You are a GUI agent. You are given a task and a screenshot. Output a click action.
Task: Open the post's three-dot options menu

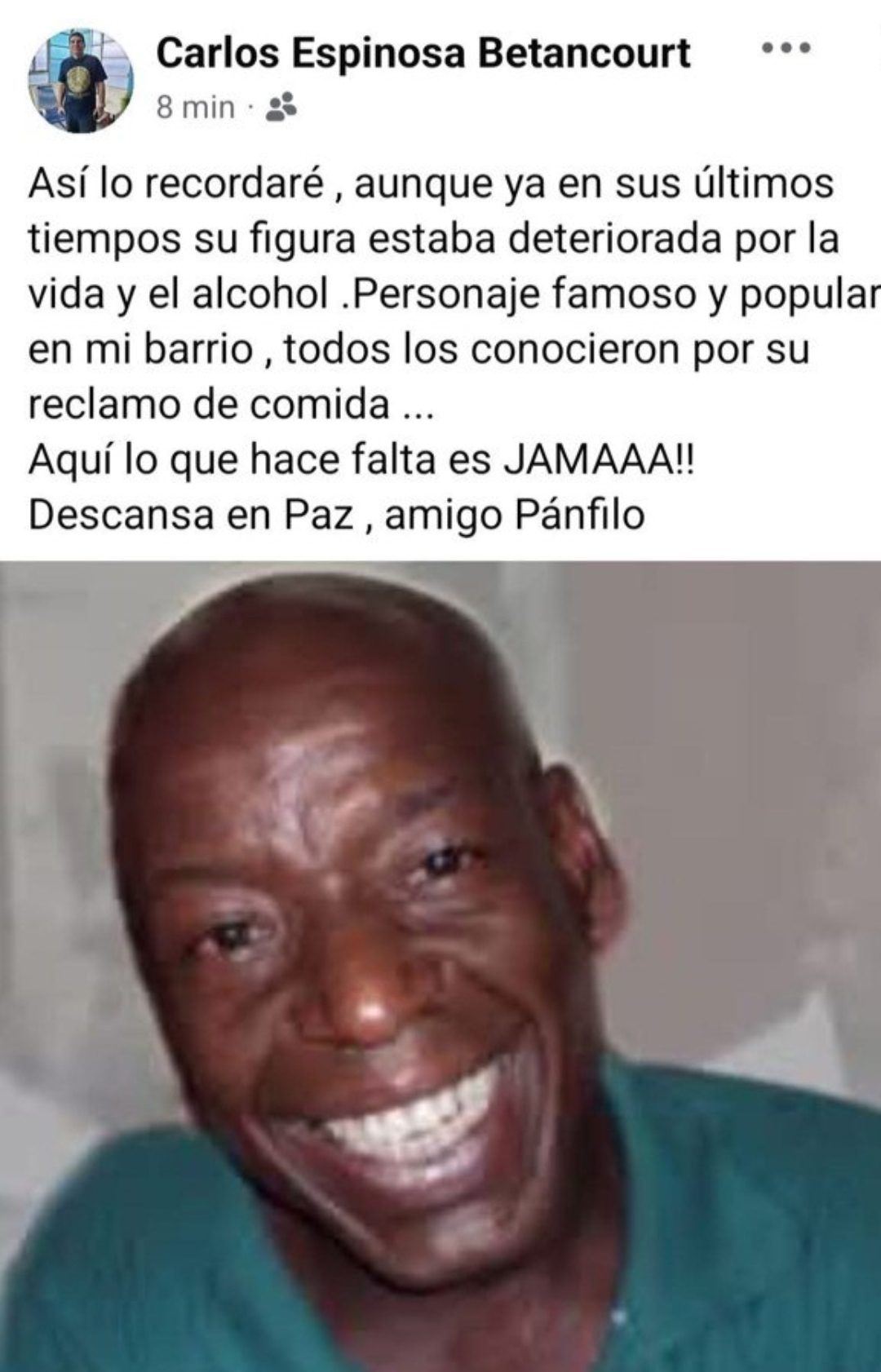pyautogui.click(x=786, y=49)
